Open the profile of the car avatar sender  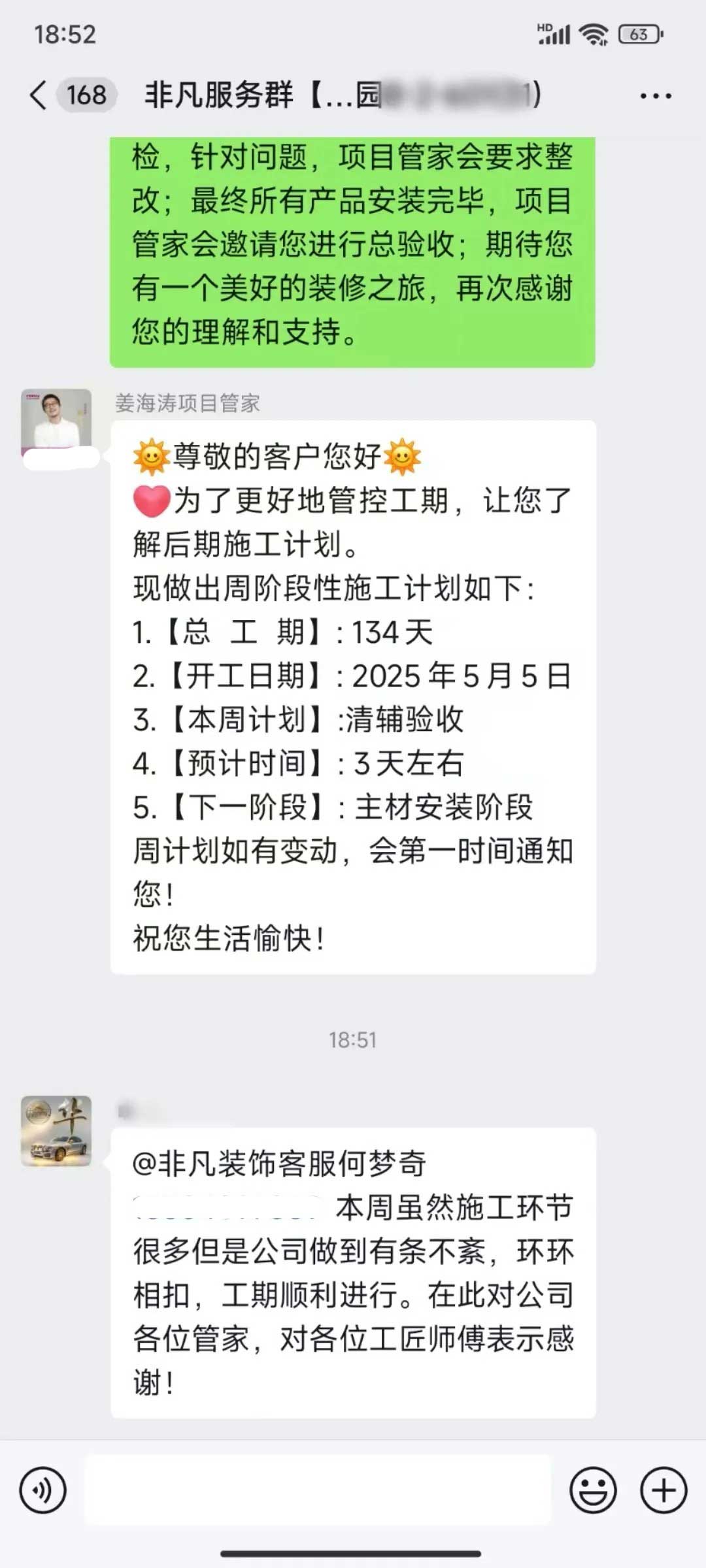tap(56, 1131)
